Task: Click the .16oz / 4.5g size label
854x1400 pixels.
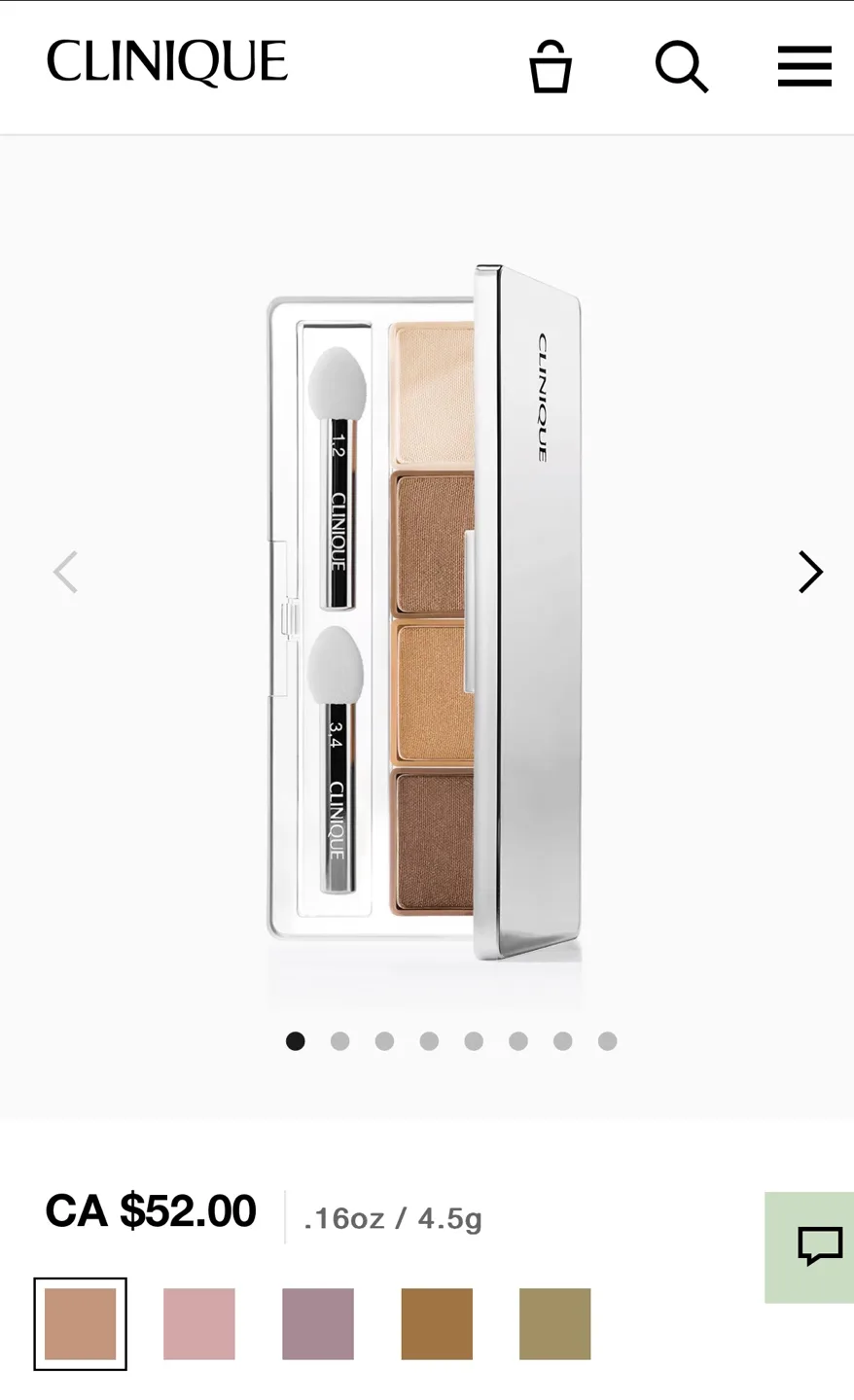Action: click(x=394, y=1216)
